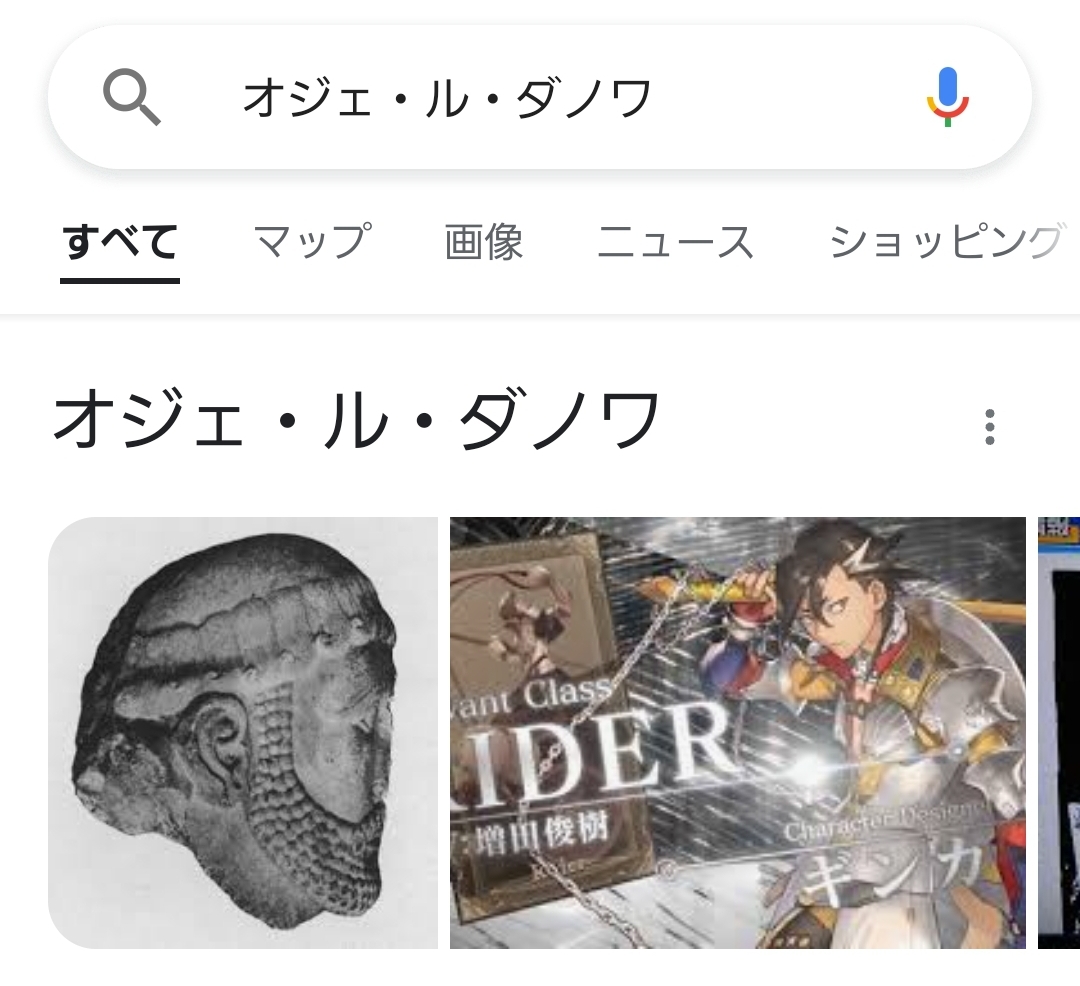
Task: Tap the magnifying glass search icon
Action: [x=132, y=98]
